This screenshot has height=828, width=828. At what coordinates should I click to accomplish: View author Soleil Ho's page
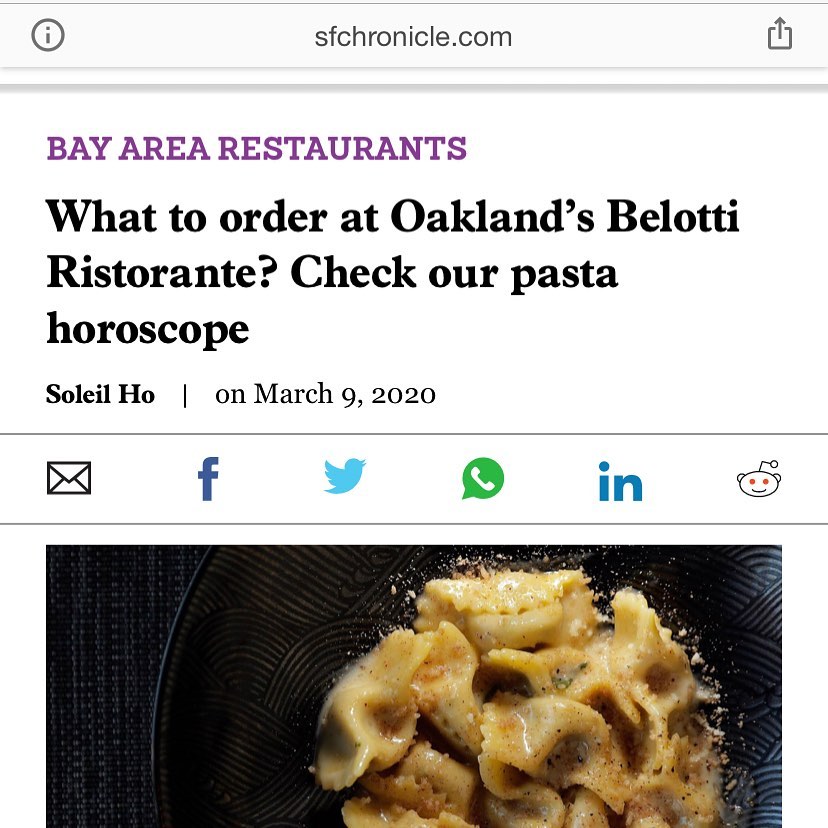click(x=100, y=394)
